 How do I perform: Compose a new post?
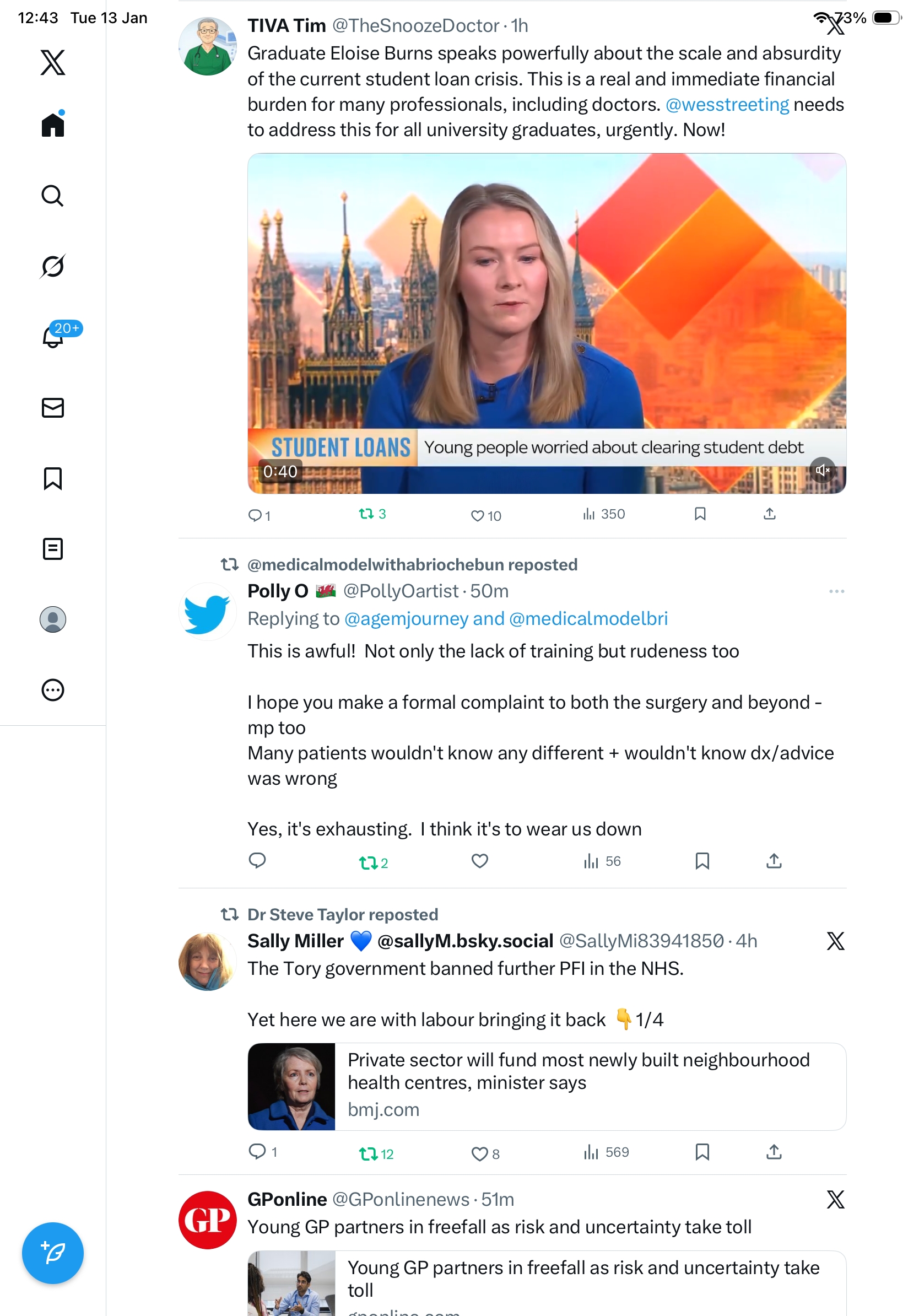(x=53, y=1253)
